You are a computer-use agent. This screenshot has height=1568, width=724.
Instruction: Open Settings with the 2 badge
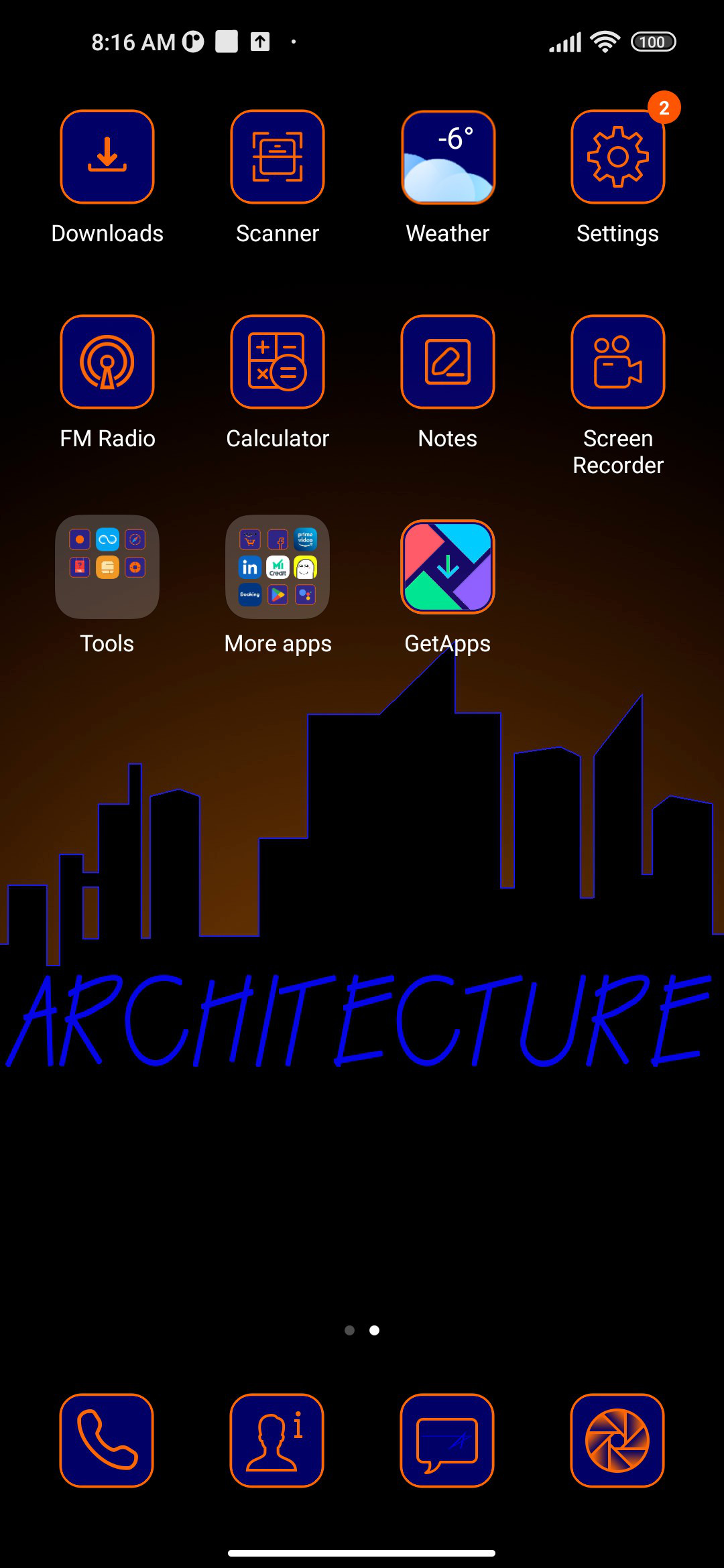tap(618, 157)
